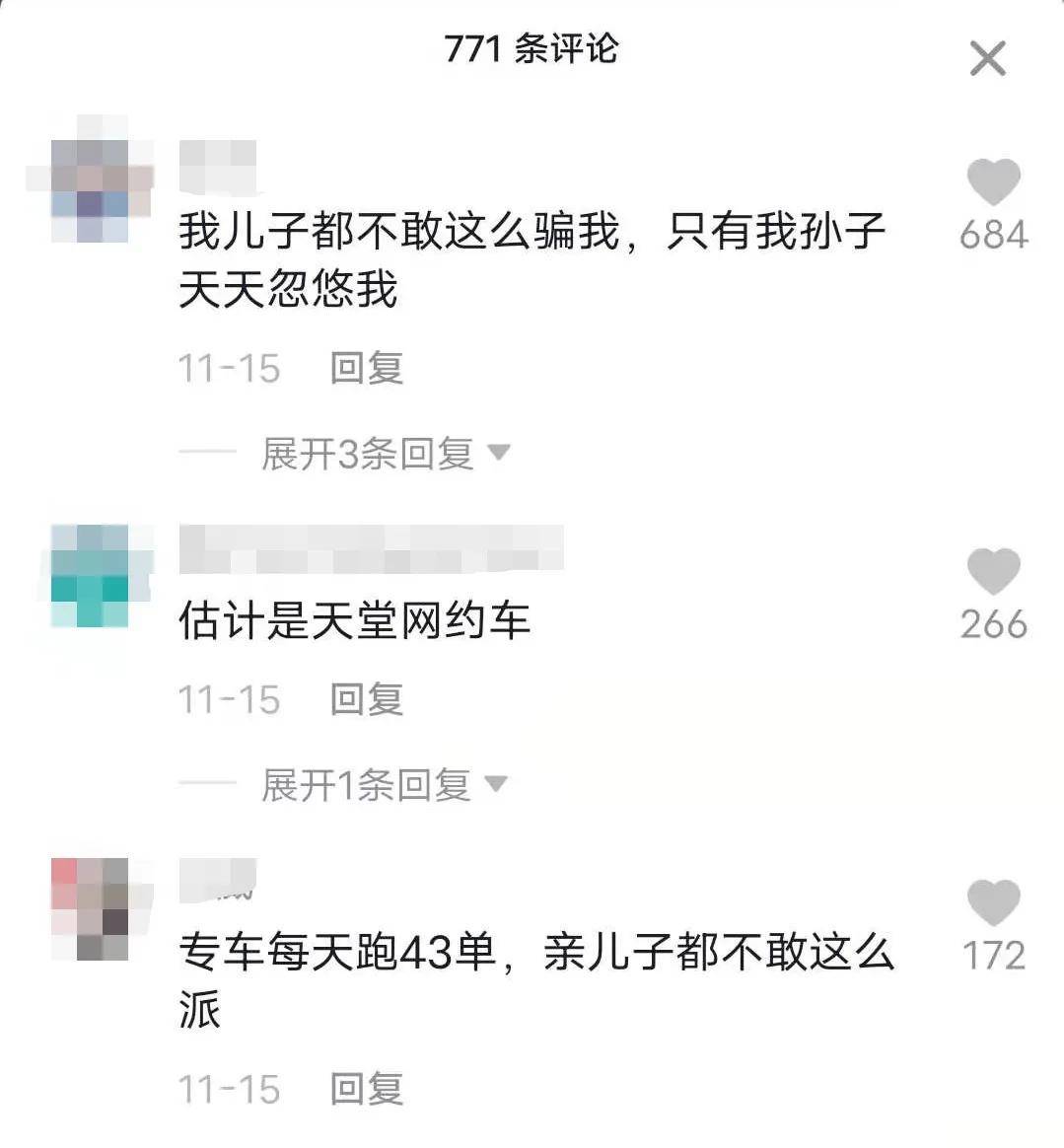Expand the 3 replies under the first comment
Viewport: 1064px width, 1148px height.
coord(370,451)
